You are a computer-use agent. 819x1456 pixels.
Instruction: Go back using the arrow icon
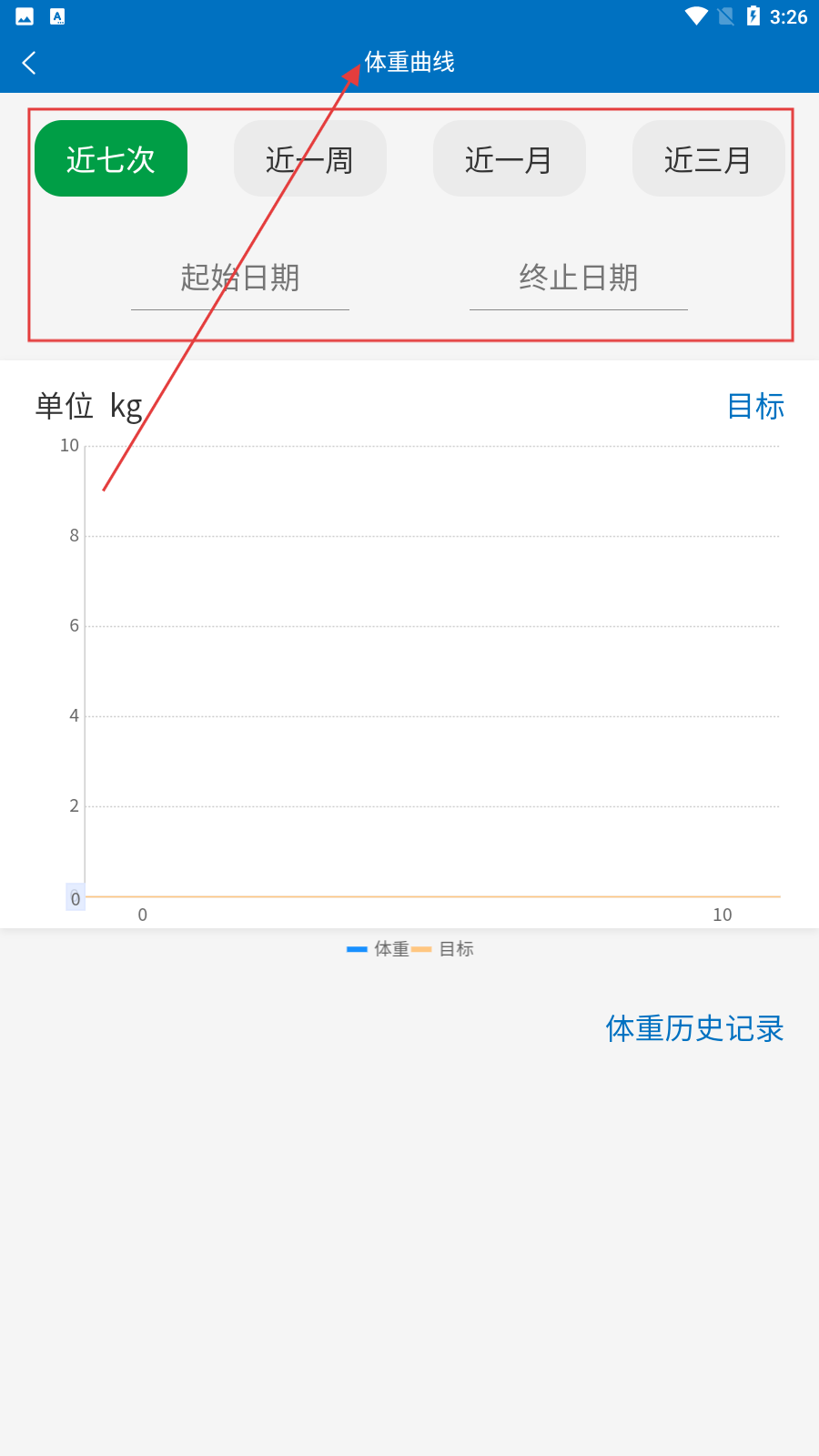[29, 63]
